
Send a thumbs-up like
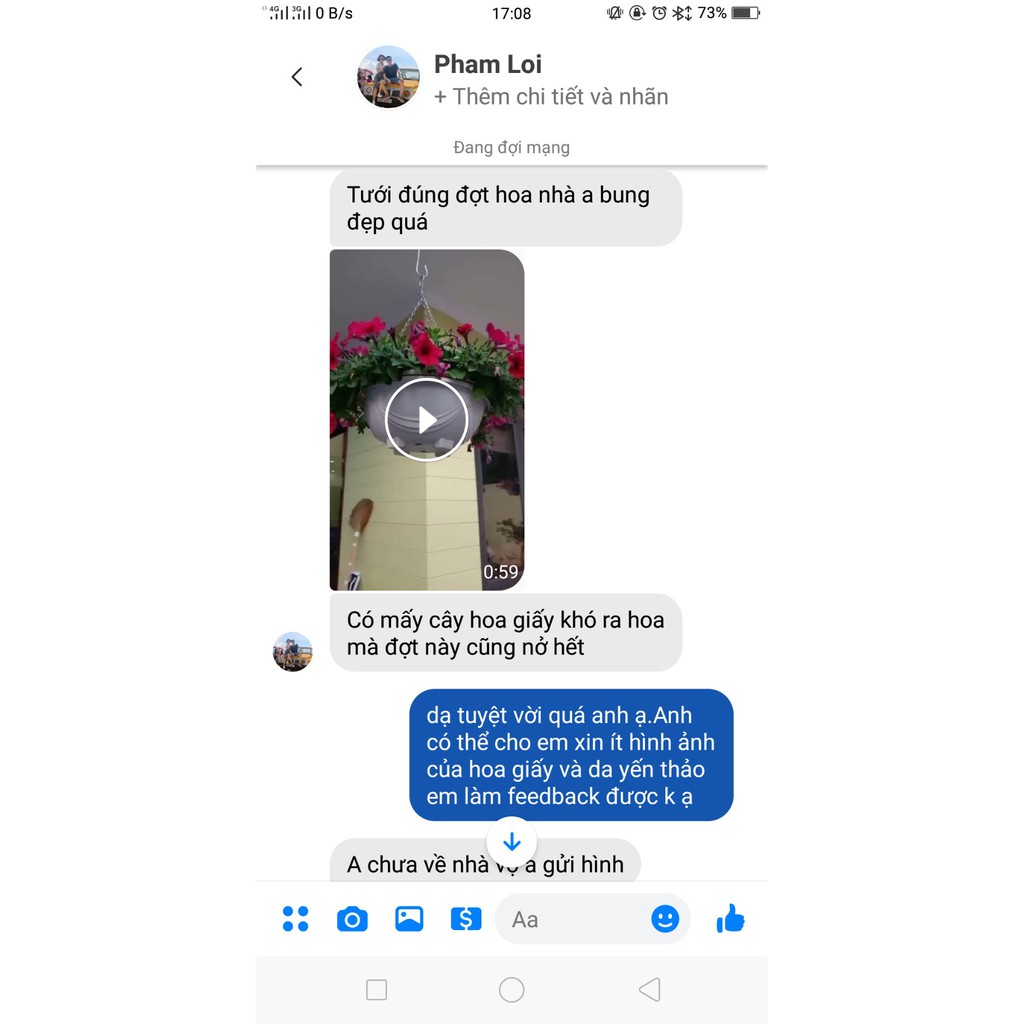coord(731,918)
